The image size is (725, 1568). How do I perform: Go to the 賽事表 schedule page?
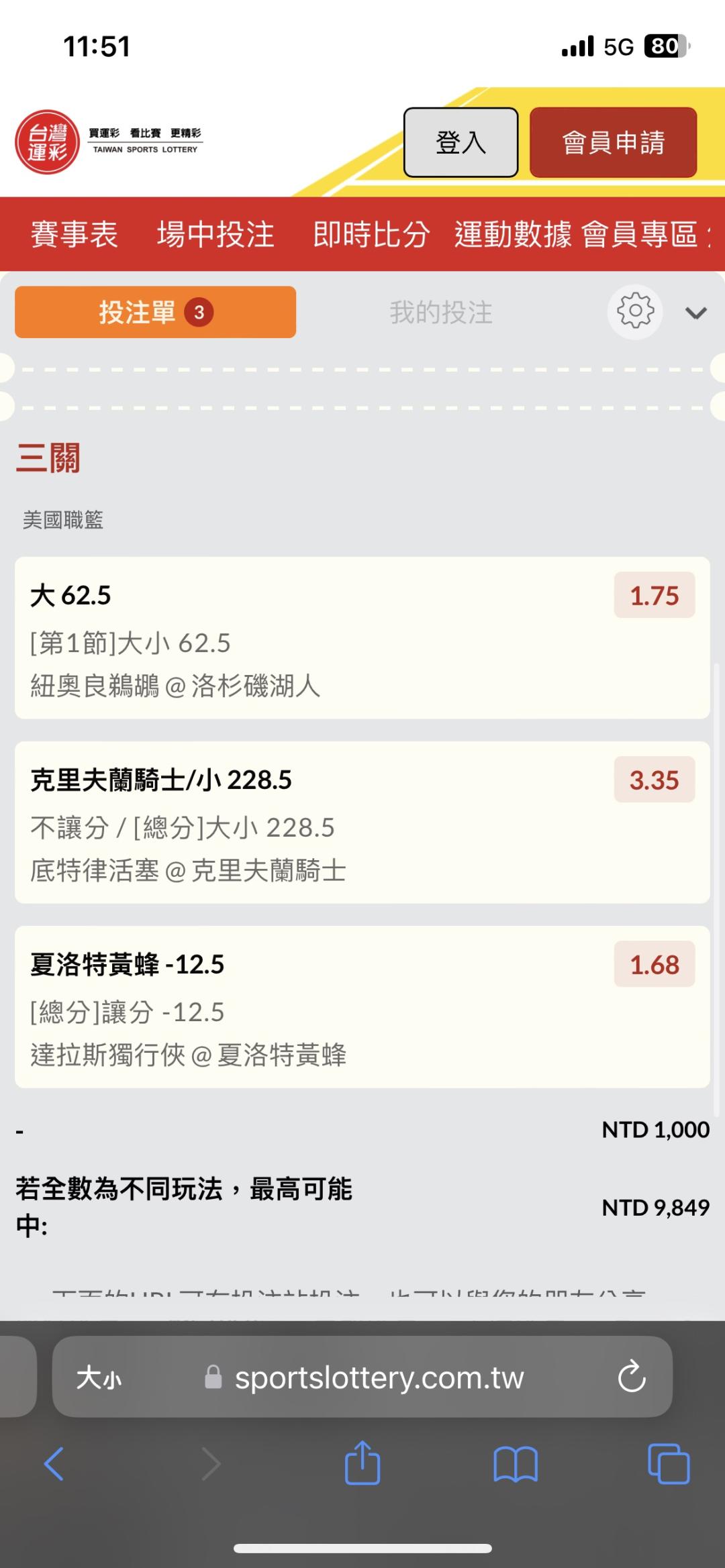pyautogui.click(x=75, y=235)
